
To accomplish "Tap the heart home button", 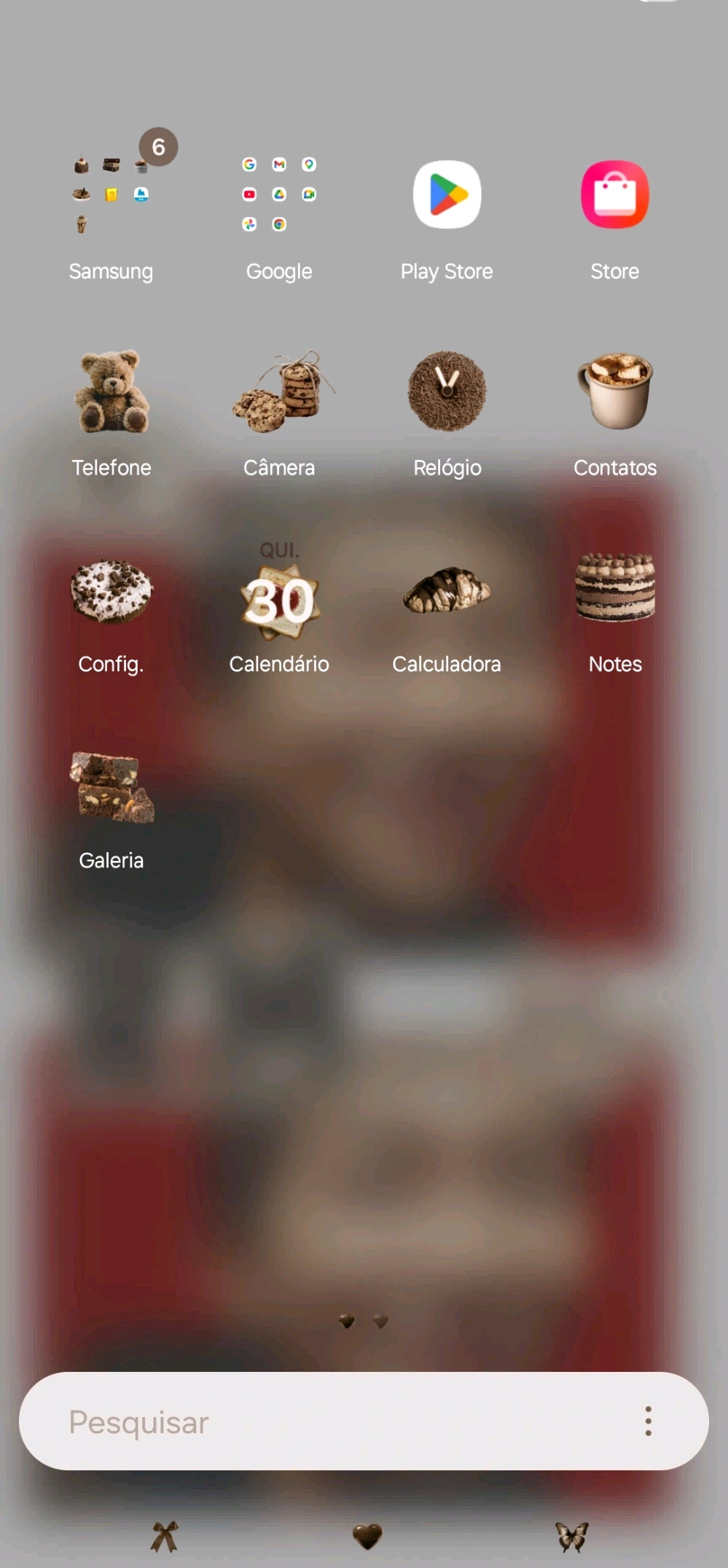I will point(367,1537).
